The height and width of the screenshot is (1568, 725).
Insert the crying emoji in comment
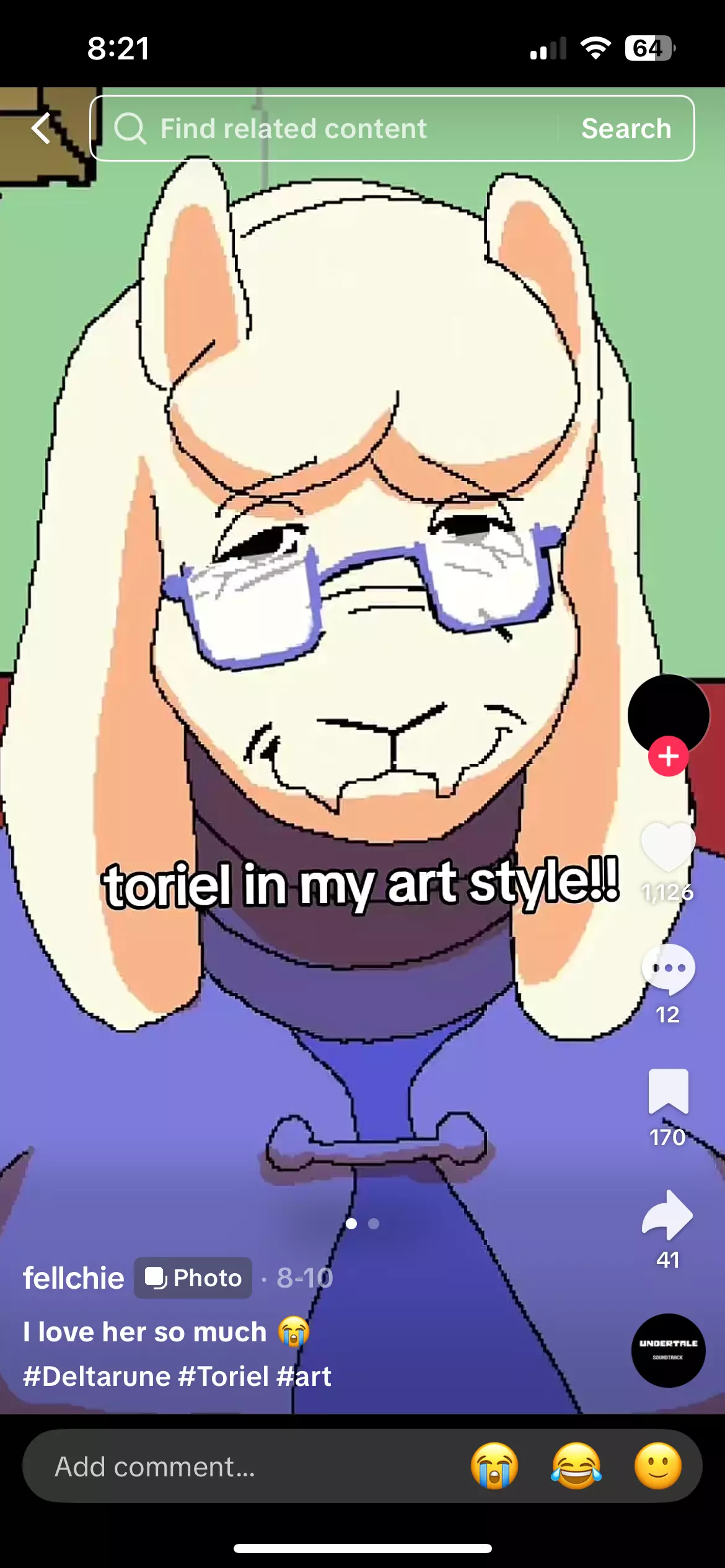point(494,1466)
